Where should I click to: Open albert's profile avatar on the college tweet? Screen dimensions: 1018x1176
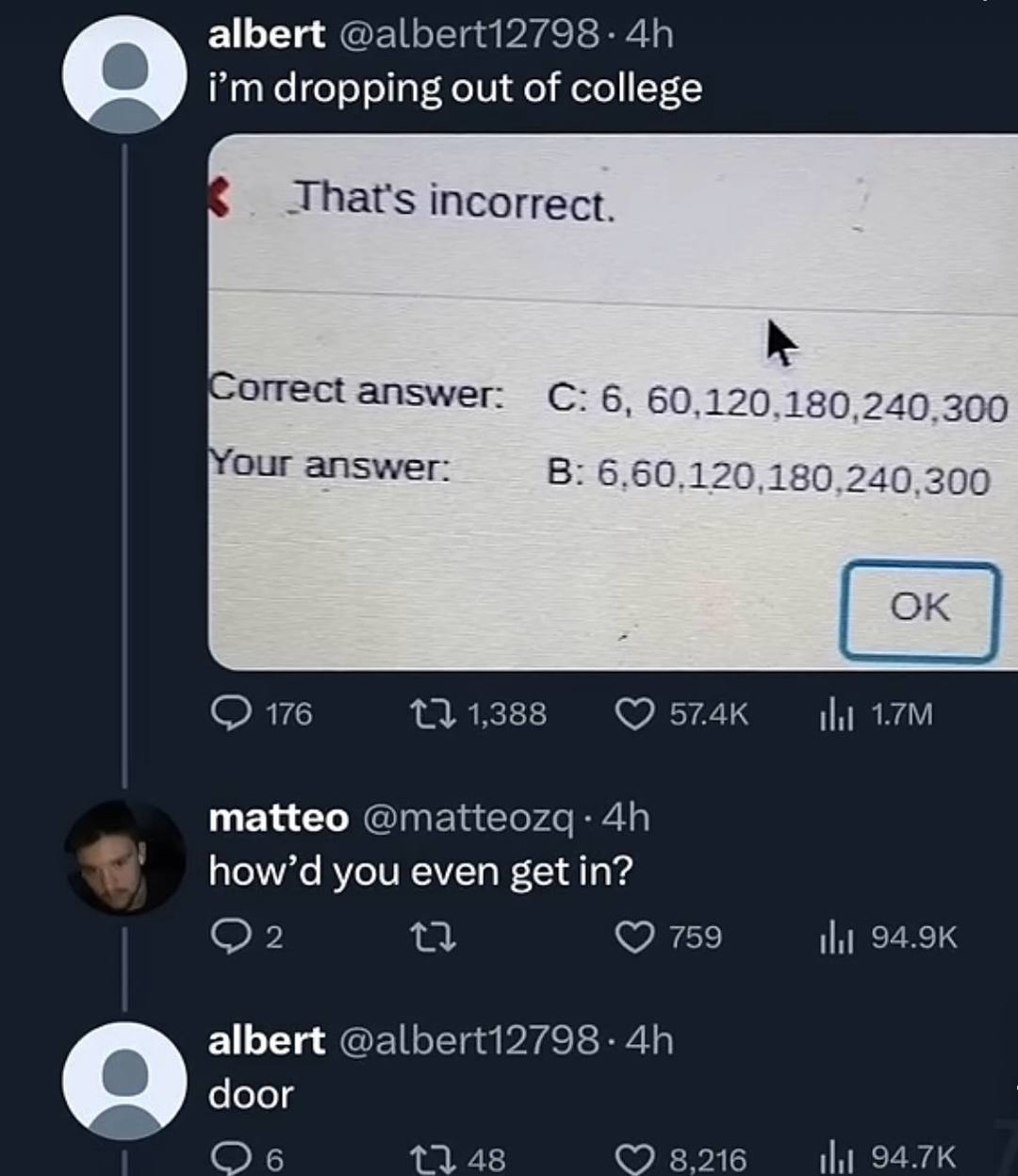124,74
